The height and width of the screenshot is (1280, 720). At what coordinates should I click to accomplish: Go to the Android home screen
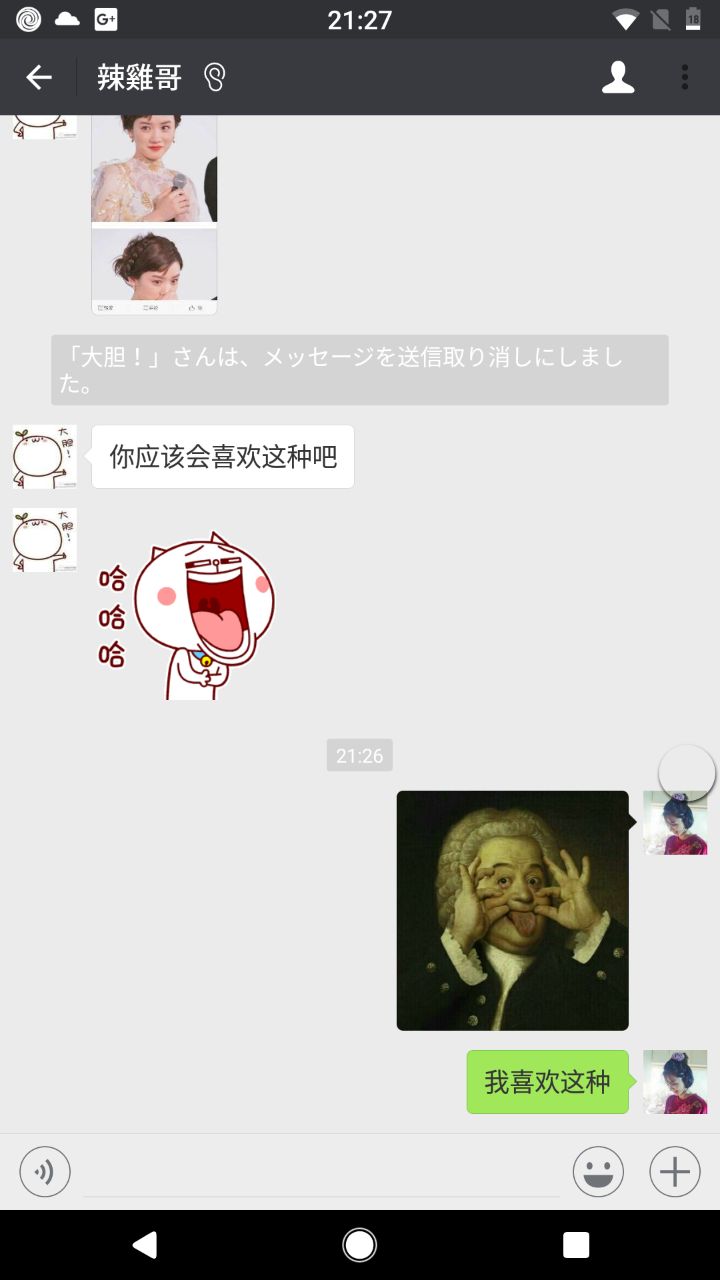pos(359,1245)
